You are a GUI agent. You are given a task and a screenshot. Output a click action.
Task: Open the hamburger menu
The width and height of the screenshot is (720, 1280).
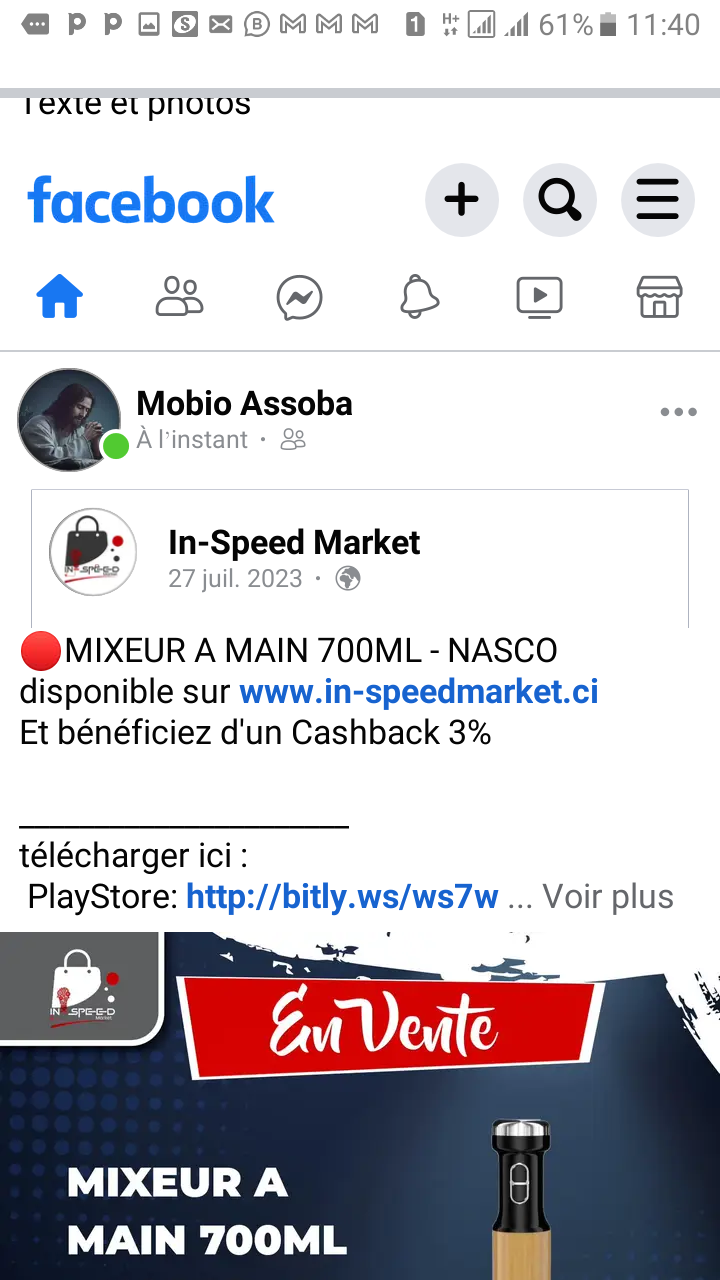657,200
